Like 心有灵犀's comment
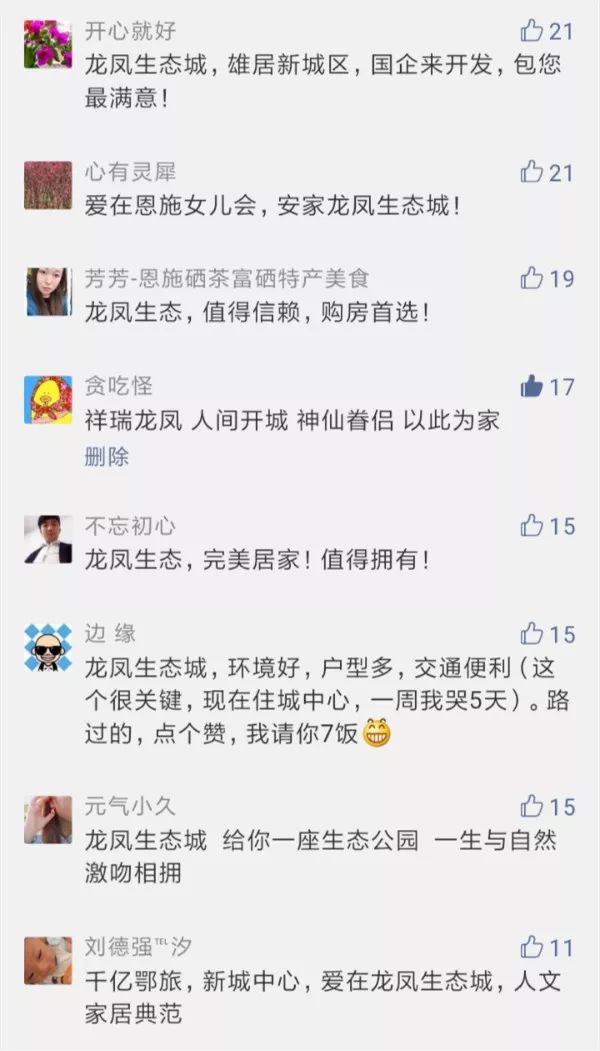Screen dimensions: 600x1051 point(532,172)
